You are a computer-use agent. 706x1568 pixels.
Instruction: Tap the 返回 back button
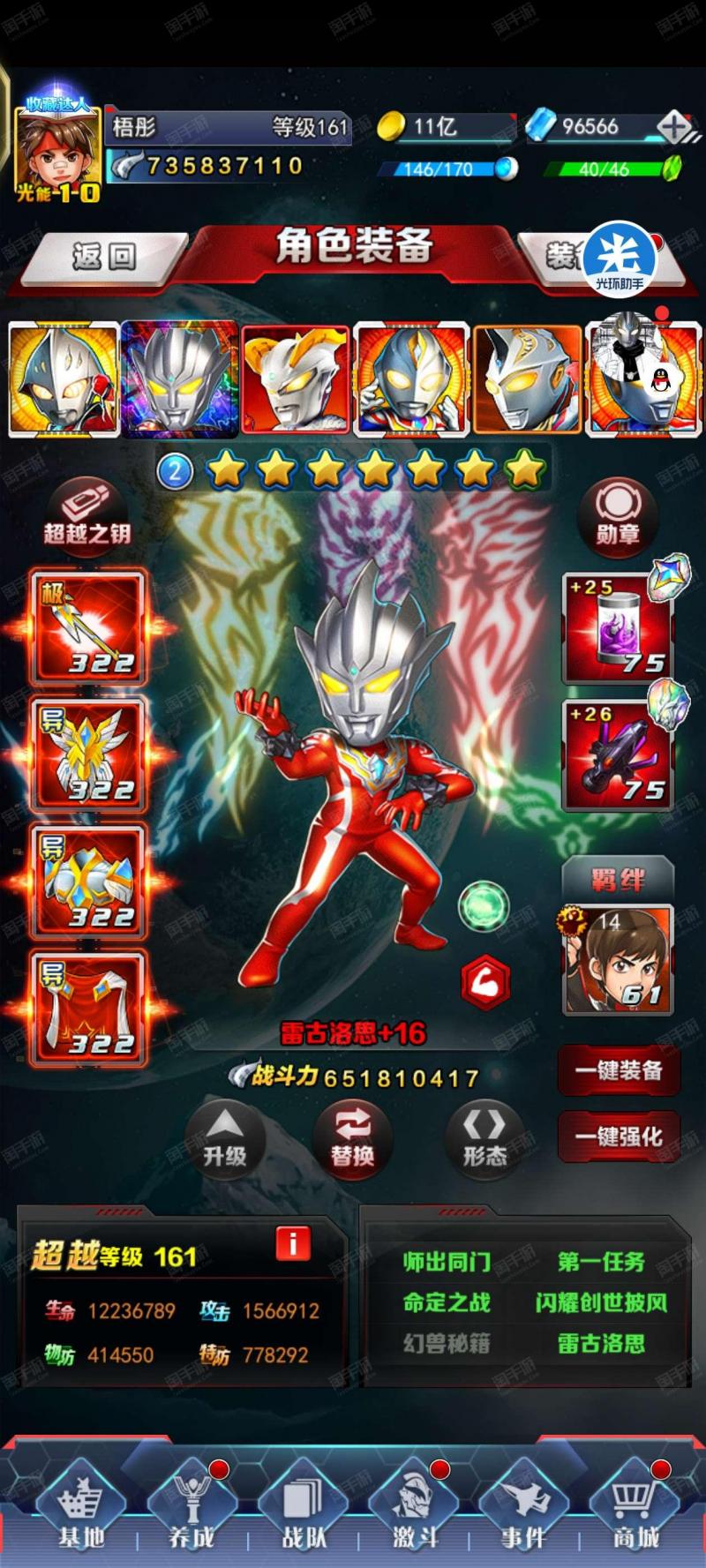click(x=104, y=256)
